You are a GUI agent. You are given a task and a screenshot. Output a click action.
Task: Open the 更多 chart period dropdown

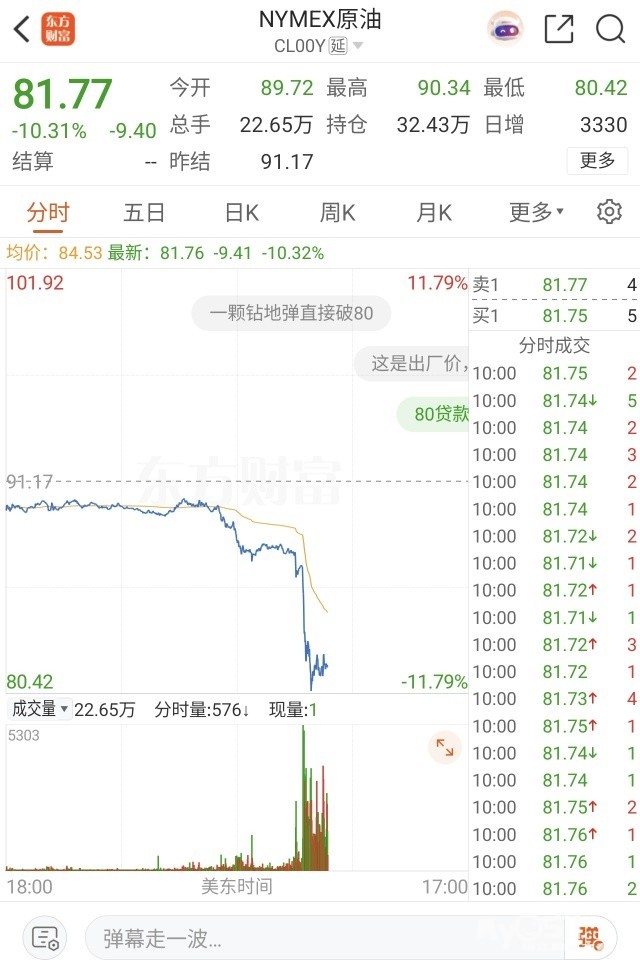pos(536,212)
